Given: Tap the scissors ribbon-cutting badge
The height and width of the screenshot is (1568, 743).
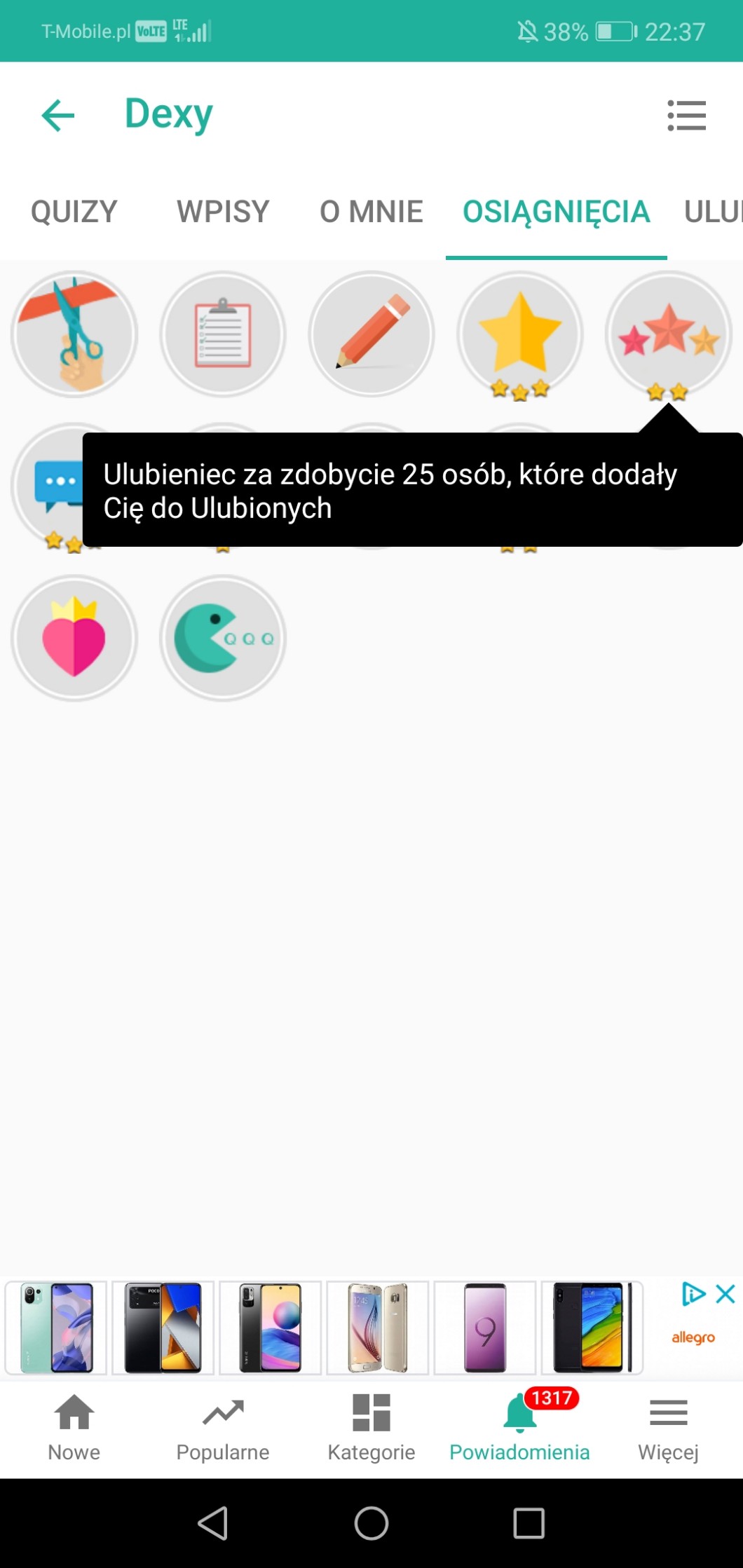Looking at the screenshot, I should tap(74, 334).
